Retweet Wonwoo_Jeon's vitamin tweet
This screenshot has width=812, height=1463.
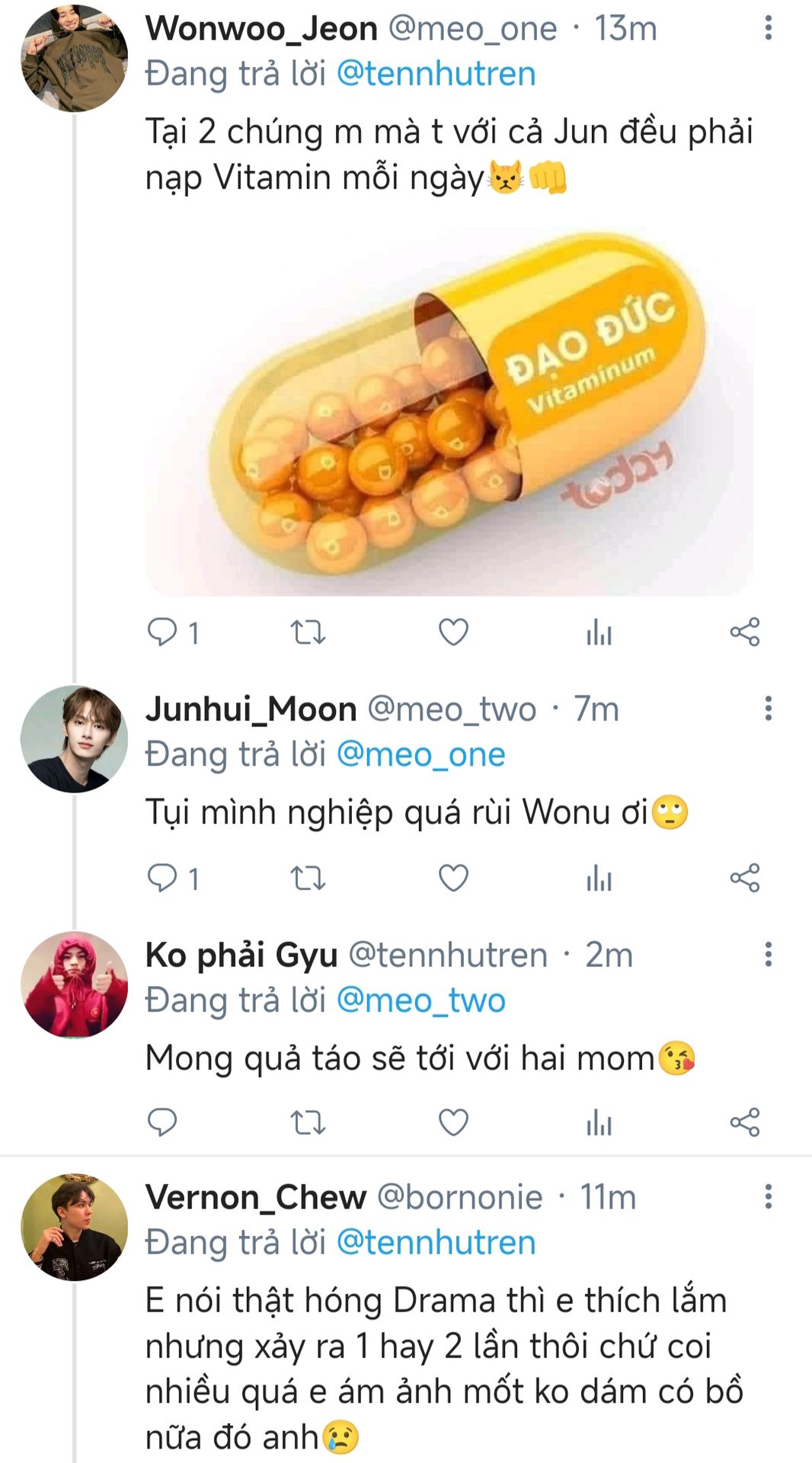coord(308,632)
